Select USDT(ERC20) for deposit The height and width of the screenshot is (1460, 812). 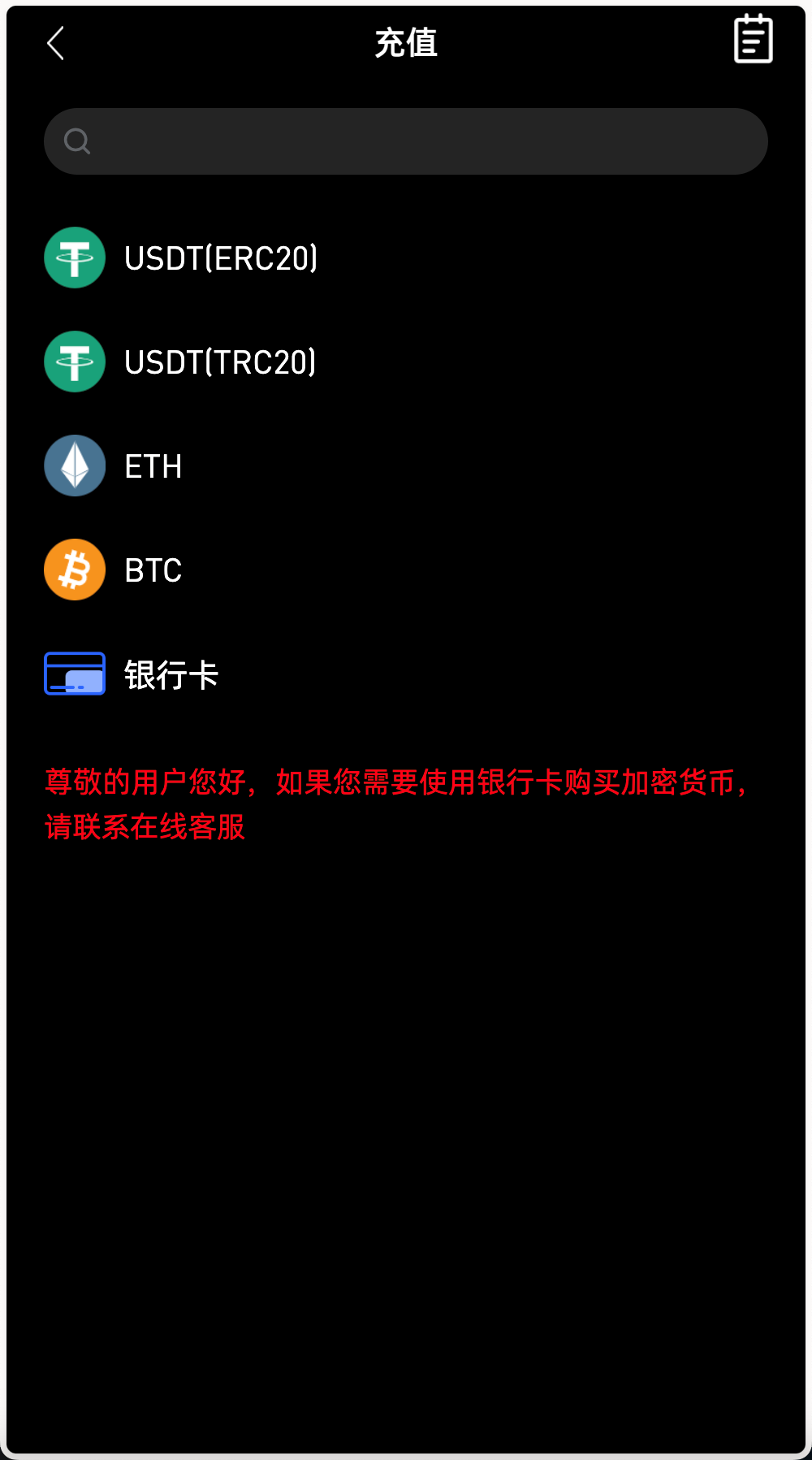220,258
